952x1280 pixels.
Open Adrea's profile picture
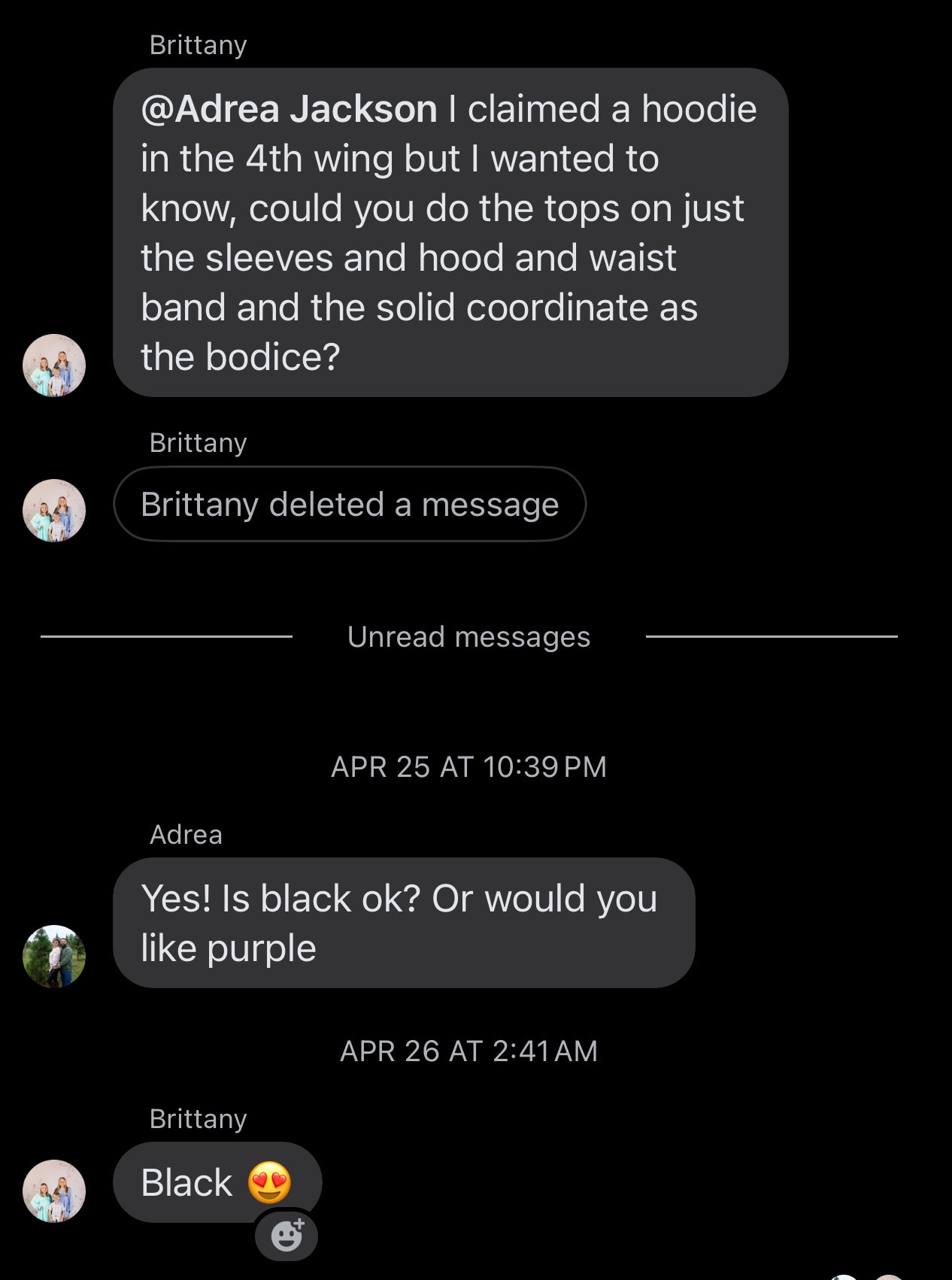(54, 956)
